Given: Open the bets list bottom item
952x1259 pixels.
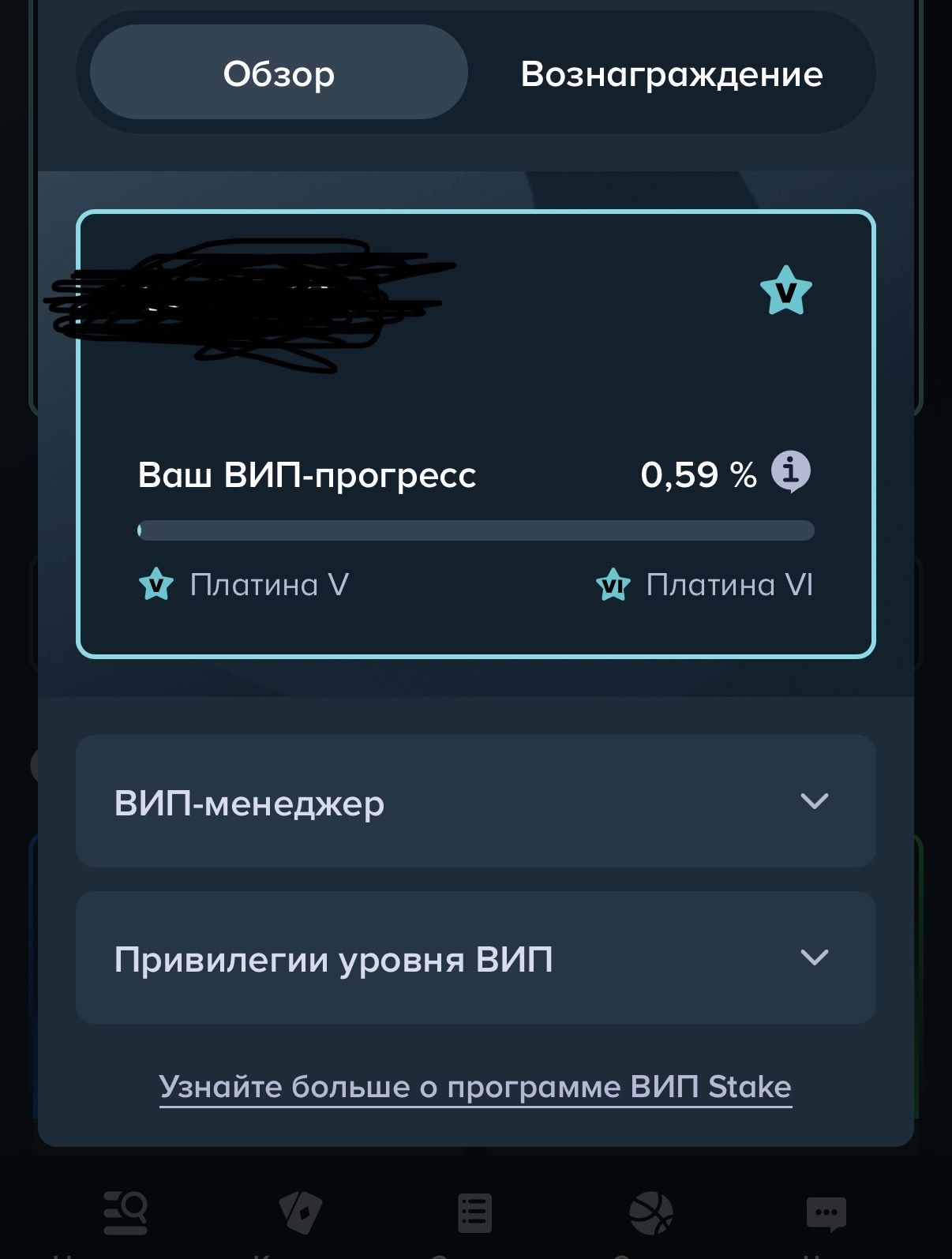Looking at the screenshot, I should click(474, 1213).
